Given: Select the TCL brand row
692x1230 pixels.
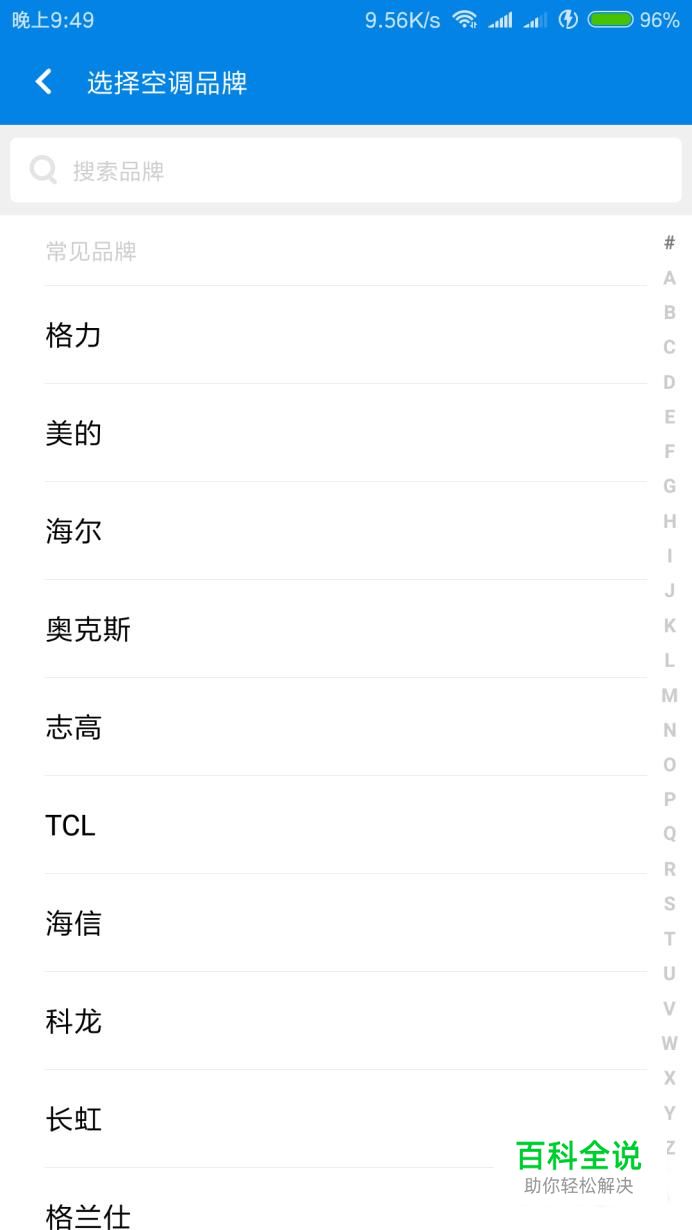Looking at the screenshot, I should [x=346, y=825].
